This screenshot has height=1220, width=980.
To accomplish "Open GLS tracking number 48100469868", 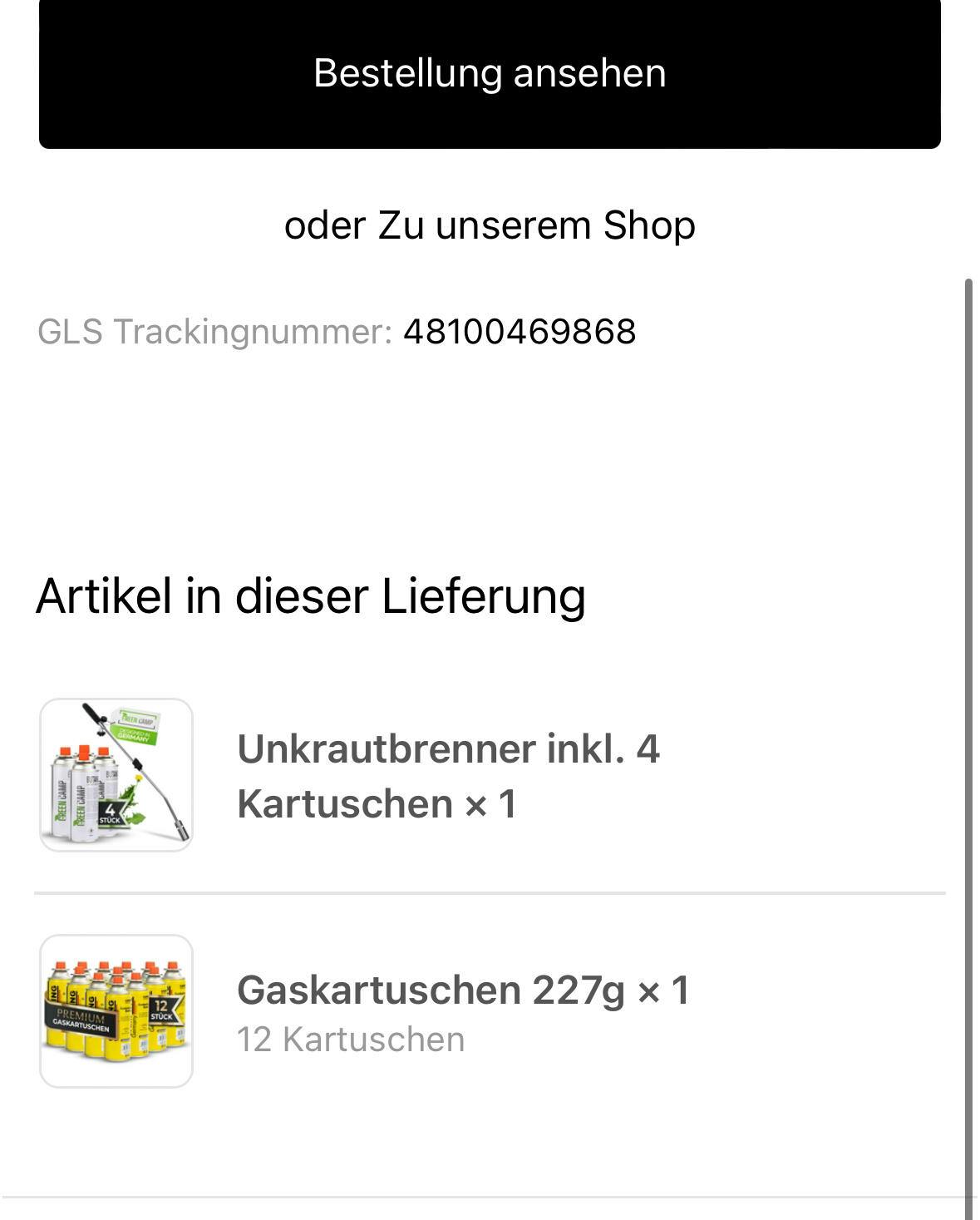I will 520,332.
